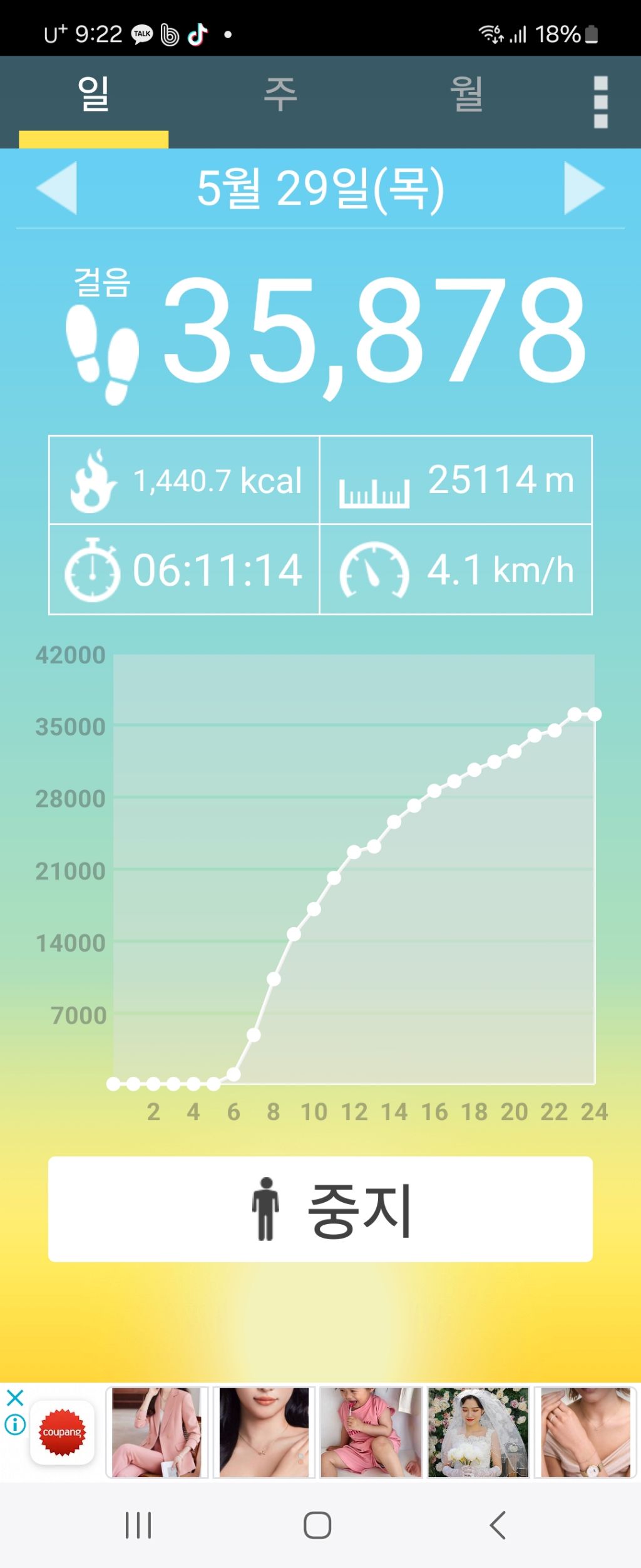Go to the previous day's step record

click(57, 188)
